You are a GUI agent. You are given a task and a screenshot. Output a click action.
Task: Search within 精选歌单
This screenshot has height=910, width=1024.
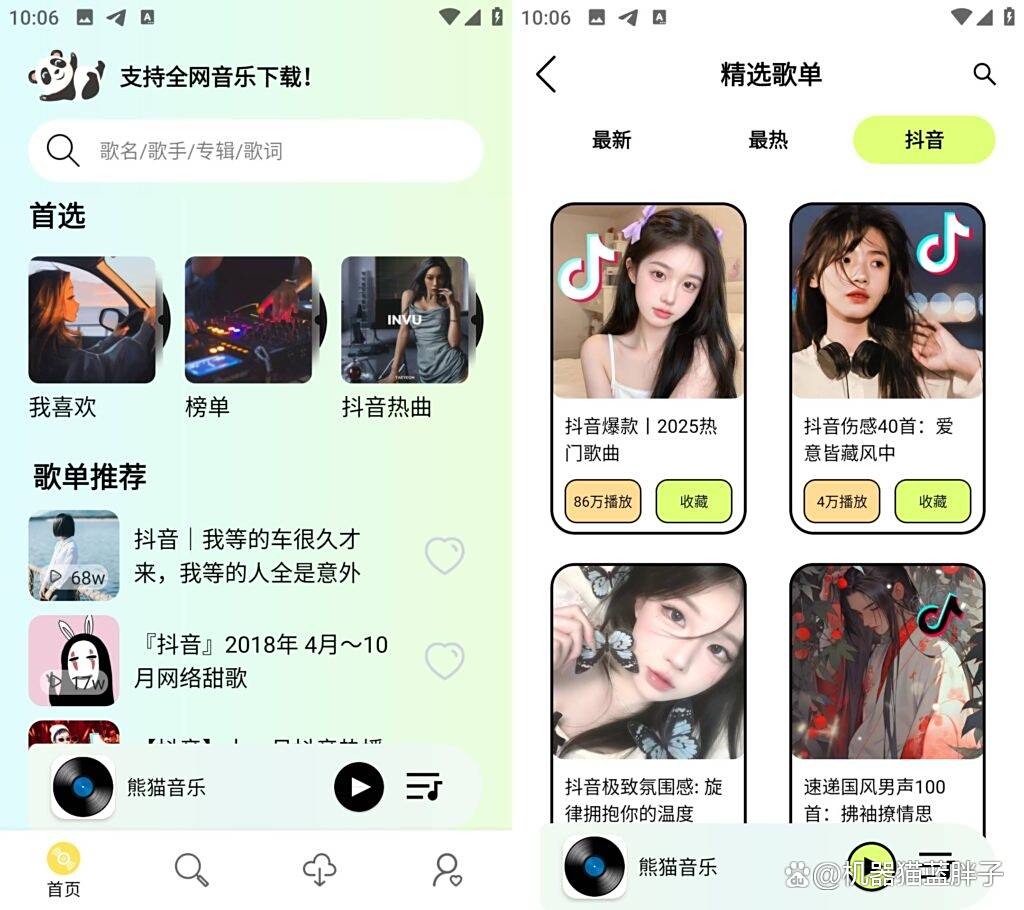[984, 74]
